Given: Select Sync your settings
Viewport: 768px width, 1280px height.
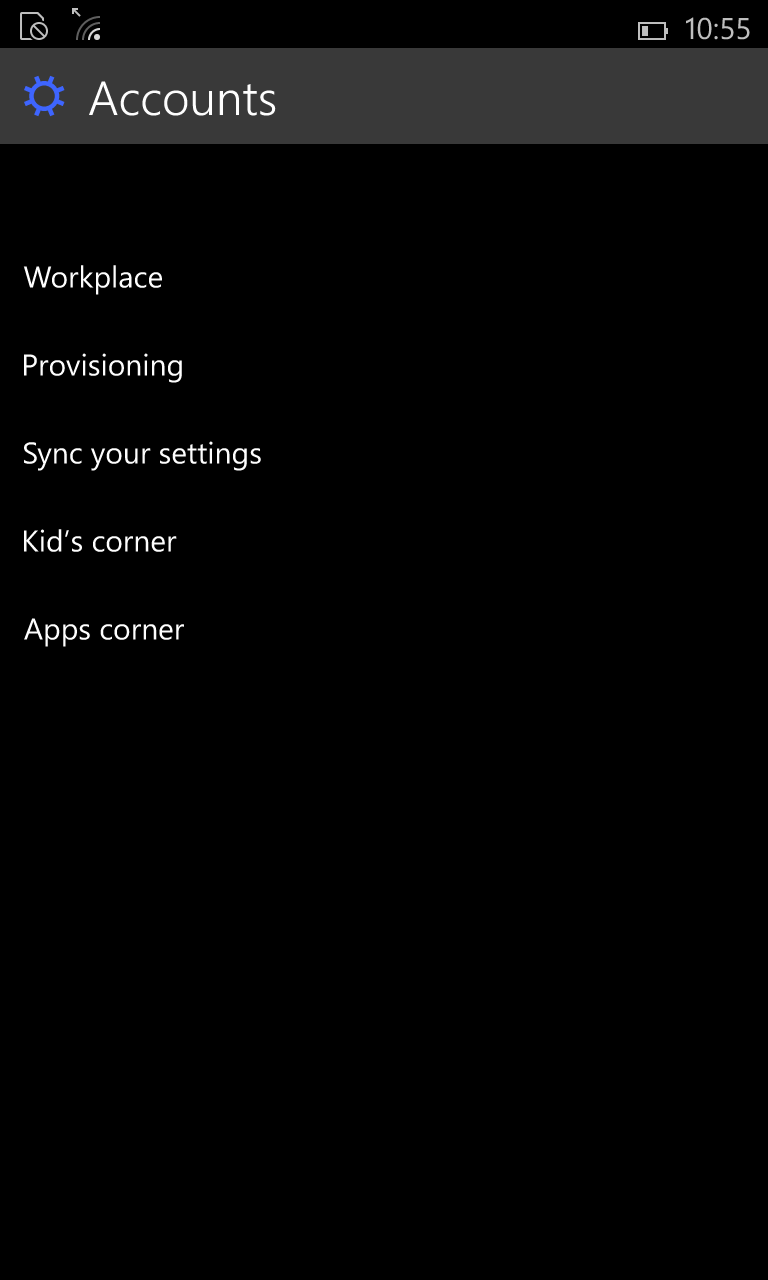Looking at the screenshot, I should pyautogui.click(x=142, y=454).
